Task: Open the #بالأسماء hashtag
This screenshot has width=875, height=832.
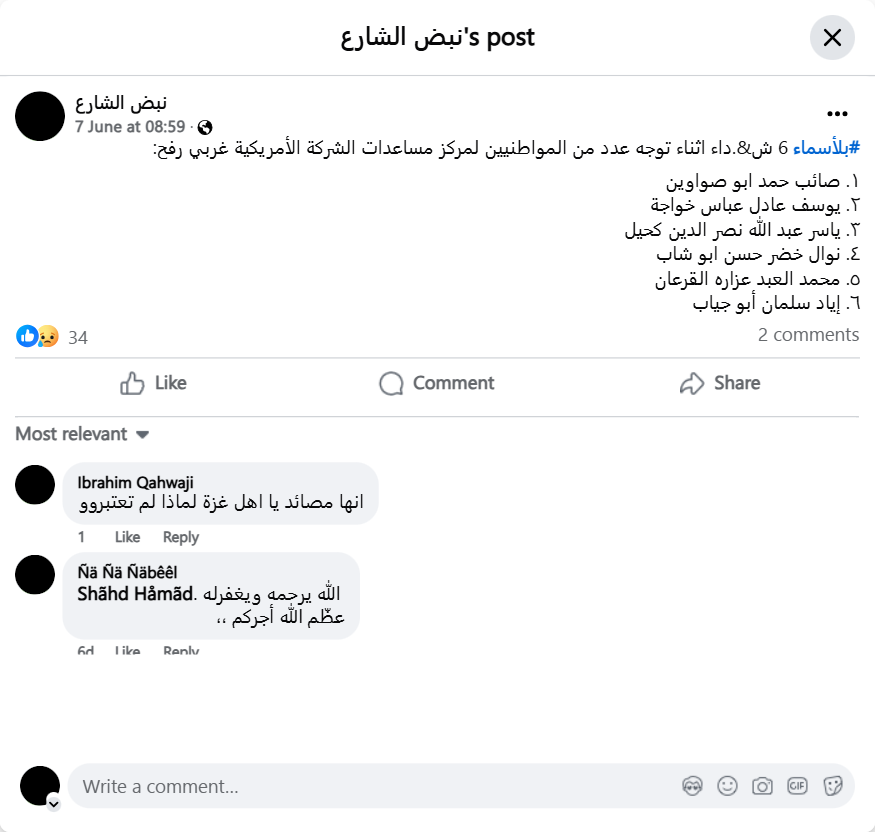Action: point(826,149)
